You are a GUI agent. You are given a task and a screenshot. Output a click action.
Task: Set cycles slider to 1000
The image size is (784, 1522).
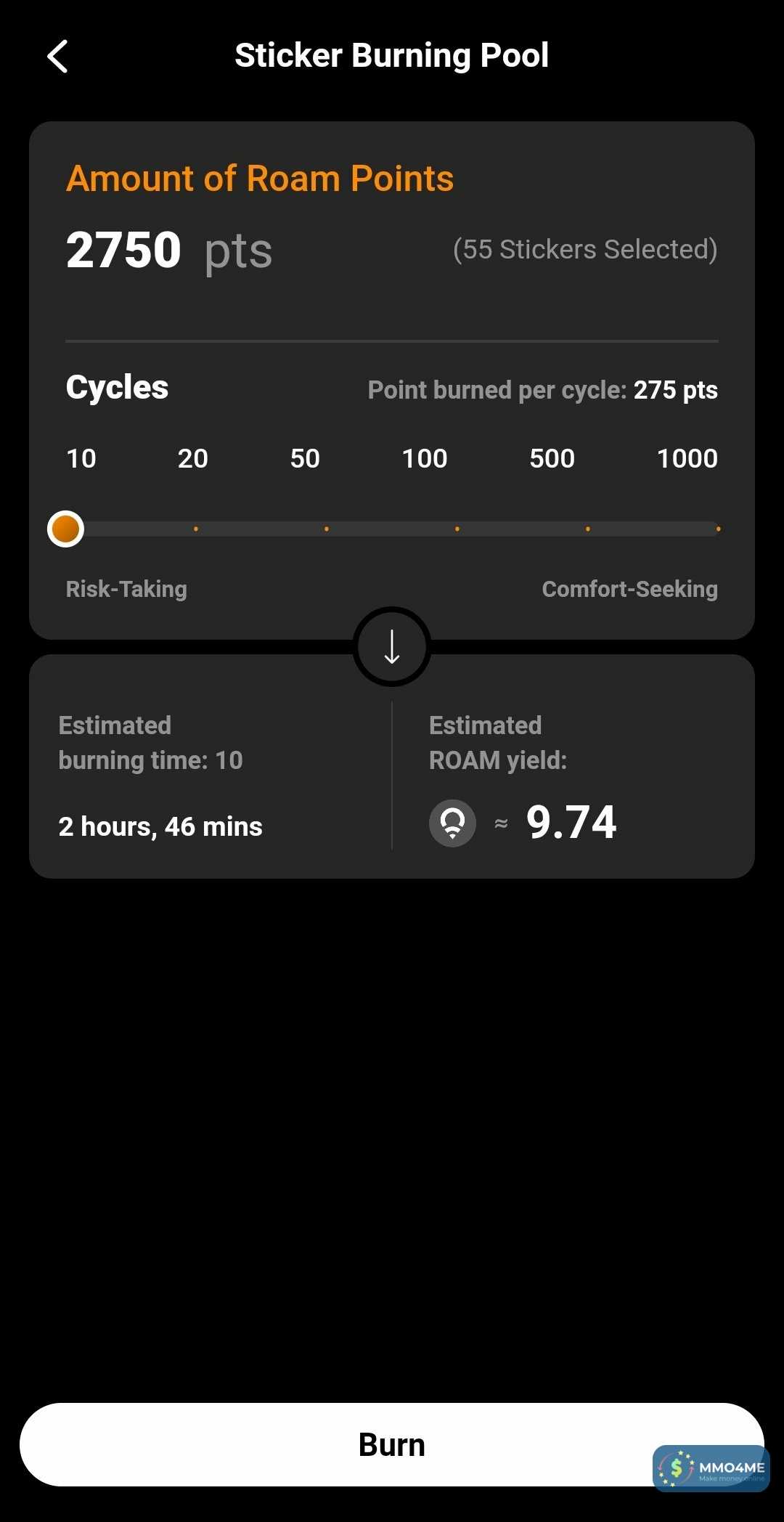(x=717, y=529)
